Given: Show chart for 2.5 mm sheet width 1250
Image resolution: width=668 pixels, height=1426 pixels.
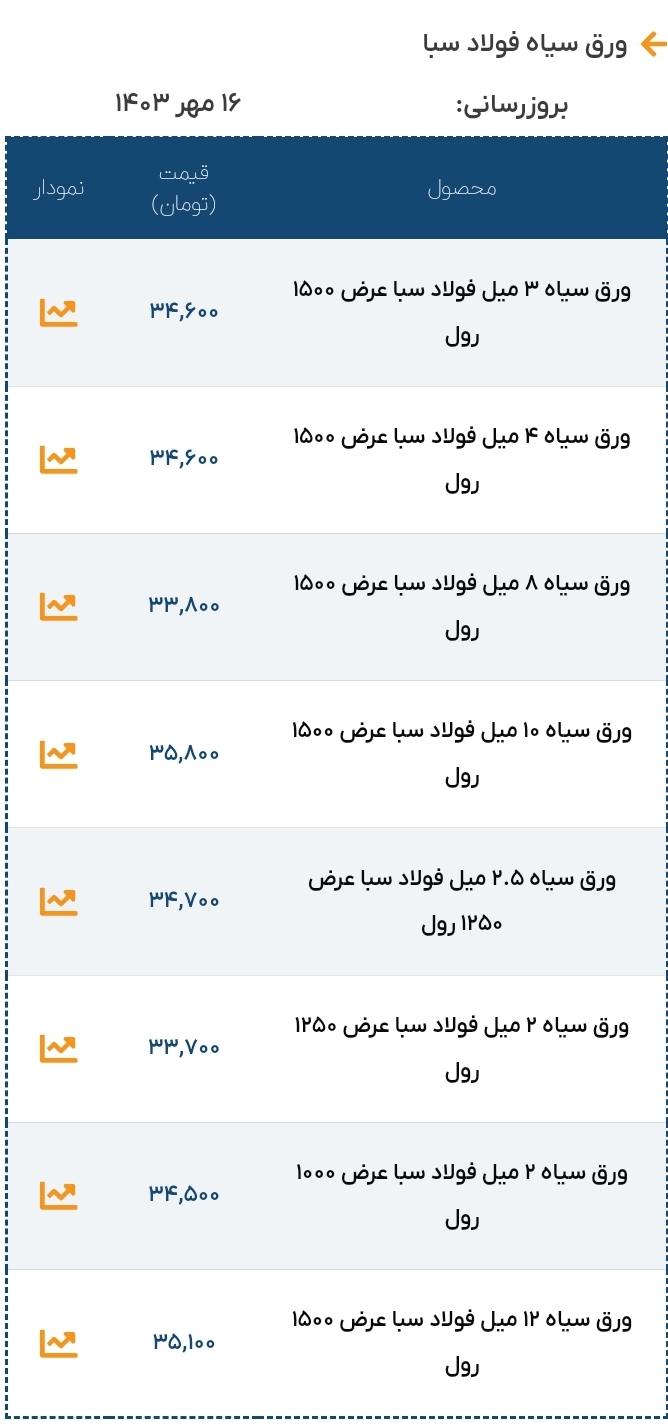Looking at the screenshot, I should pyautogui.click(x=58, y=900).
